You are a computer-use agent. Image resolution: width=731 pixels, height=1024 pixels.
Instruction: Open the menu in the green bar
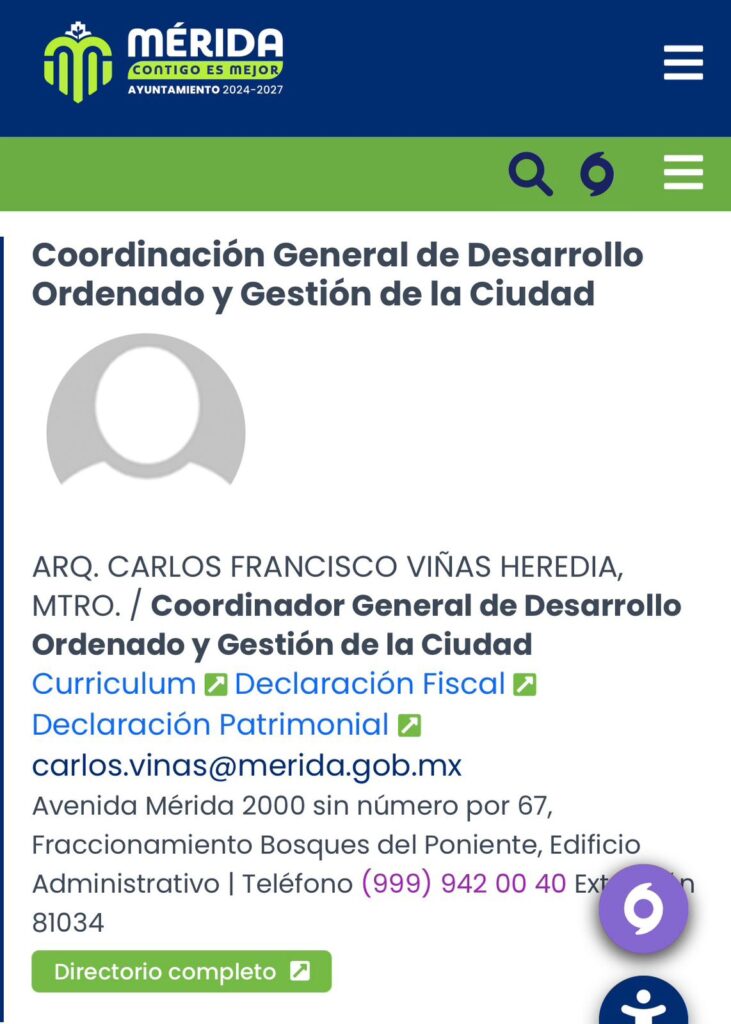pyautogui.click(x=683, y=173)
